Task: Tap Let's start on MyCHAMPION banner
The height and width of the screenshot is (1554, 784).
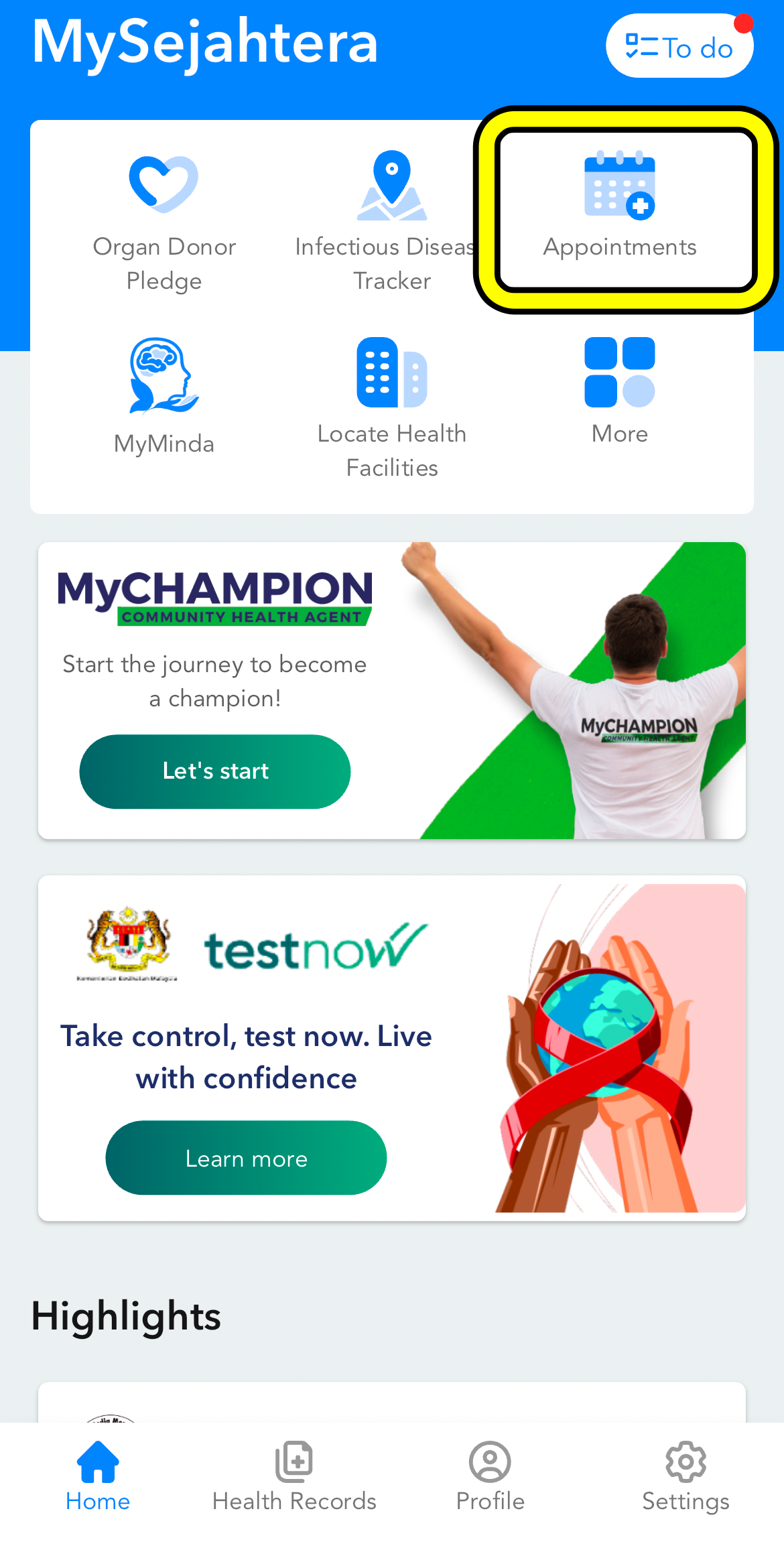Action: [x=215, y=771]
